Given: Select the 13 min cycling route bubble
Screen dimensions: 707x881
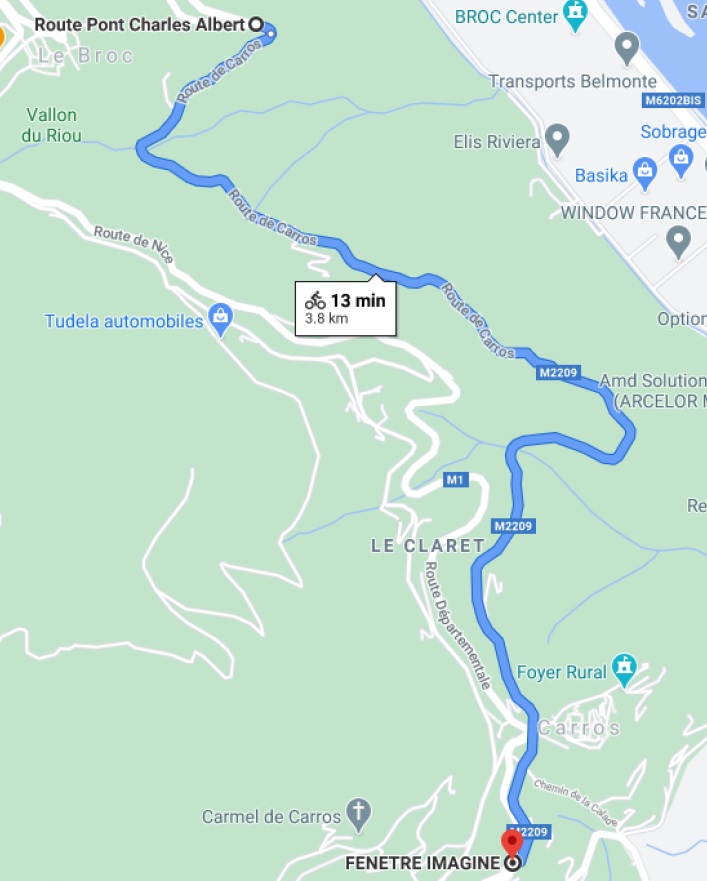Looking at the screenshot, I should 345,307.
